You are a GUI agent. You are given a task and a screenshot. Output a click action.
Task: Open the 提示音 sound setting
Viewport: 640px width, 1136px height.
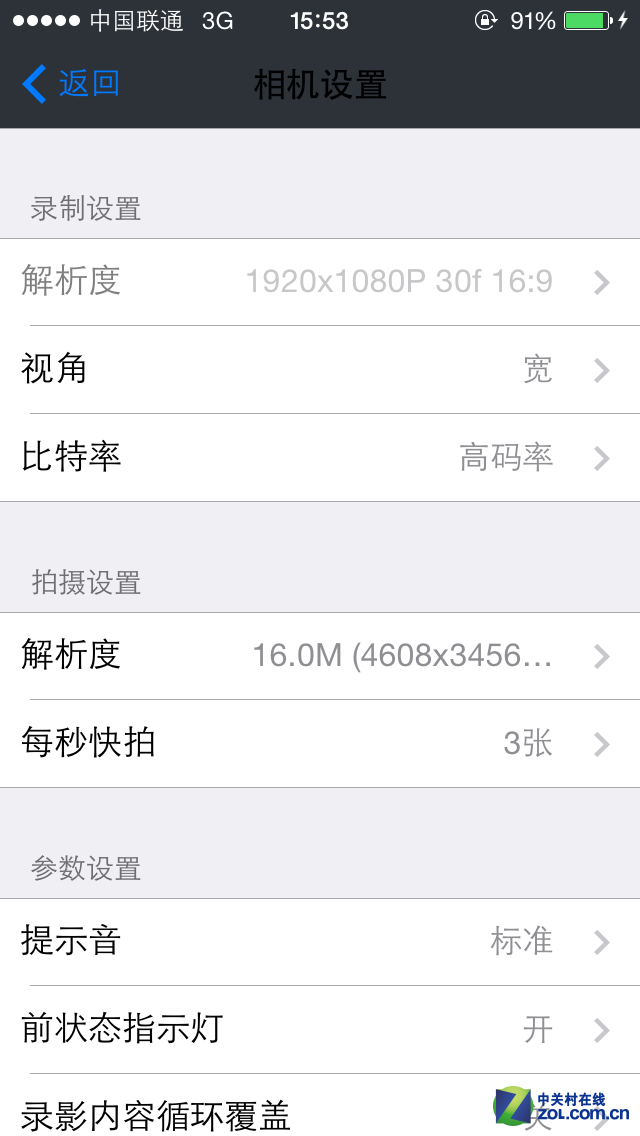pos(320,942)
